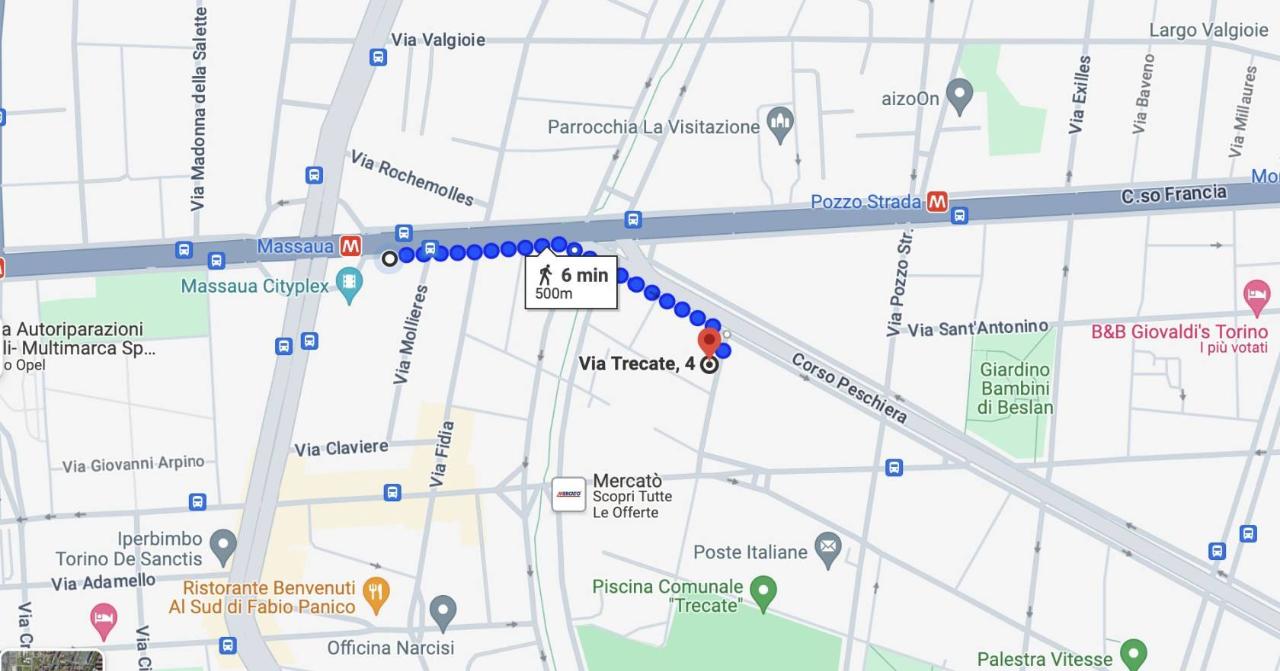Image resolution: width=1280 pixels, height=671 pixels.
Task: Open Ristorante Benvenuti Al Sud restaurant pin
Action: tap(376, 595)
